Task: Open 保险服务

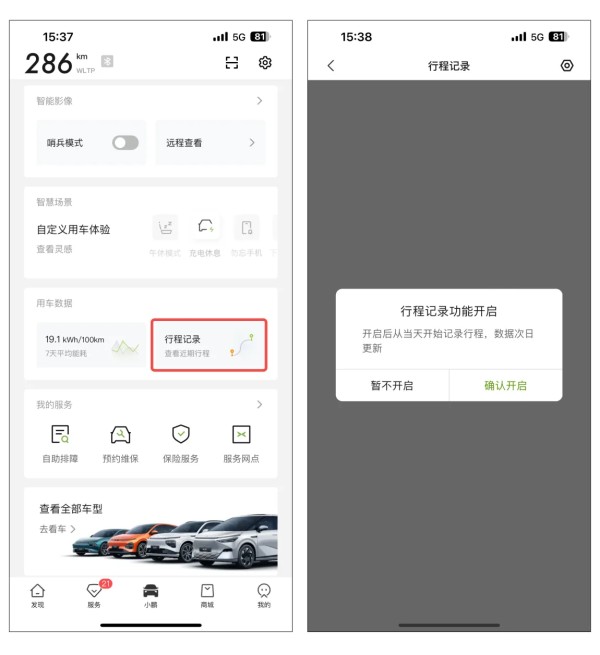Action: (x=180, y=443)
